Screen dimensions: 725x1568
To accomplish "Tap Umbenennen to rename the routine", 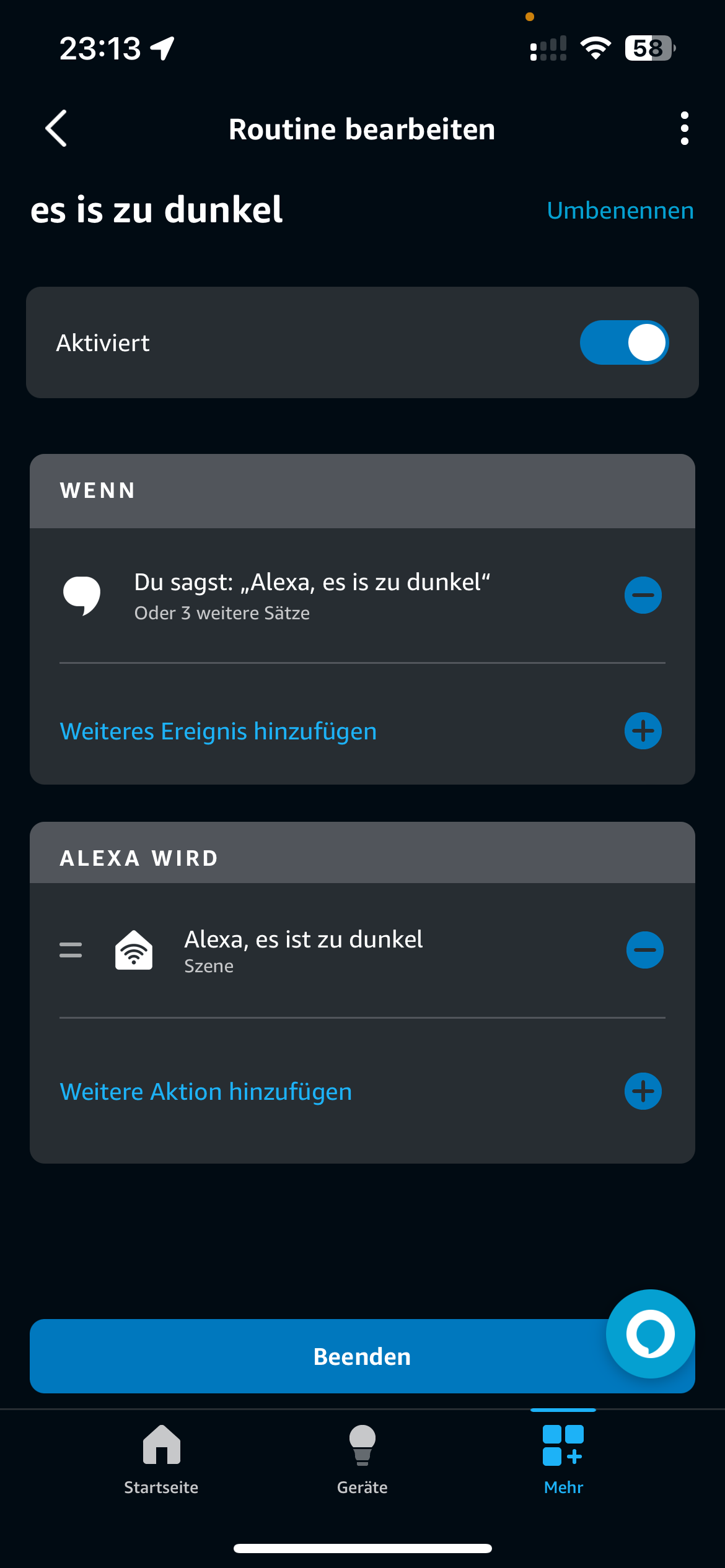I will pyautogui.click(x=620, y=211).
